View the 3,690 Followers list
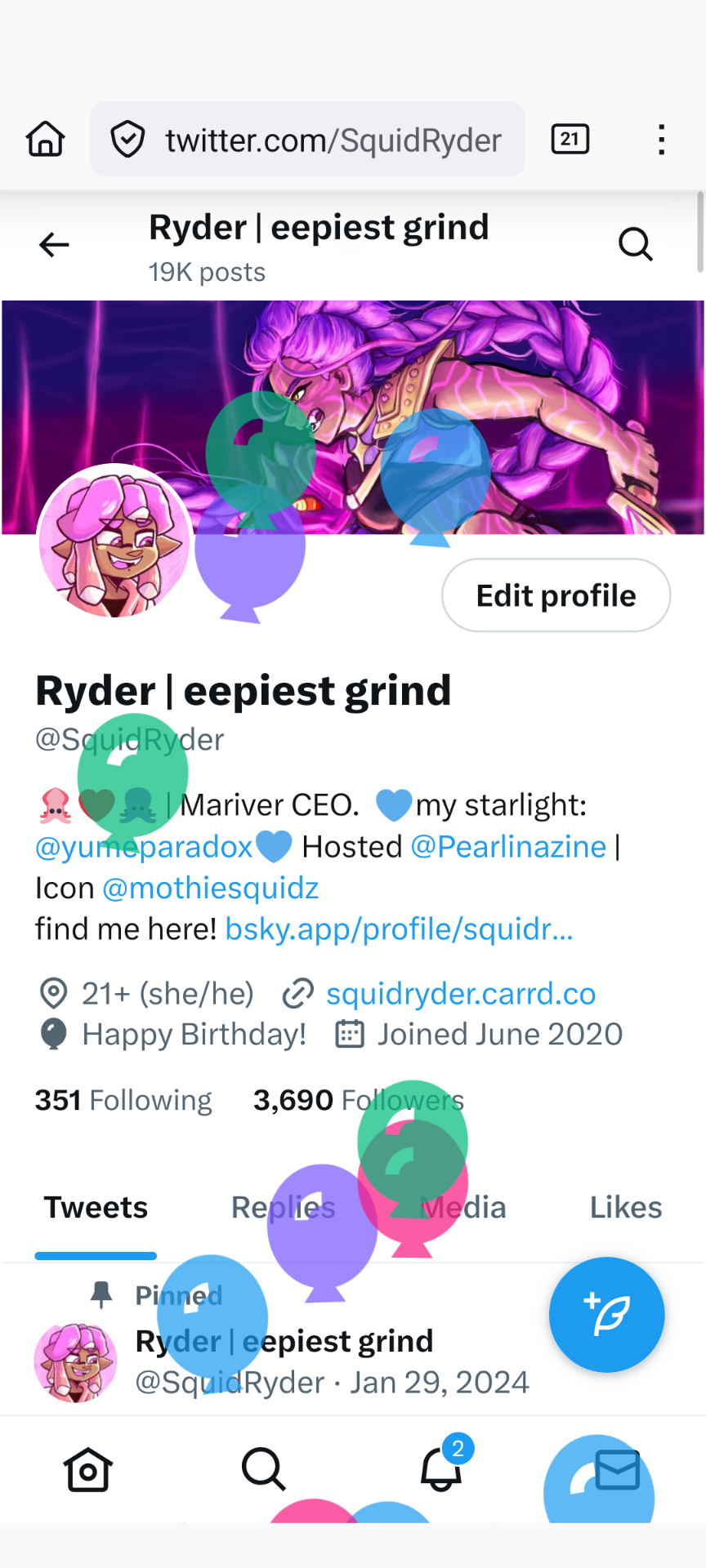 click(x=358, y=1100)
